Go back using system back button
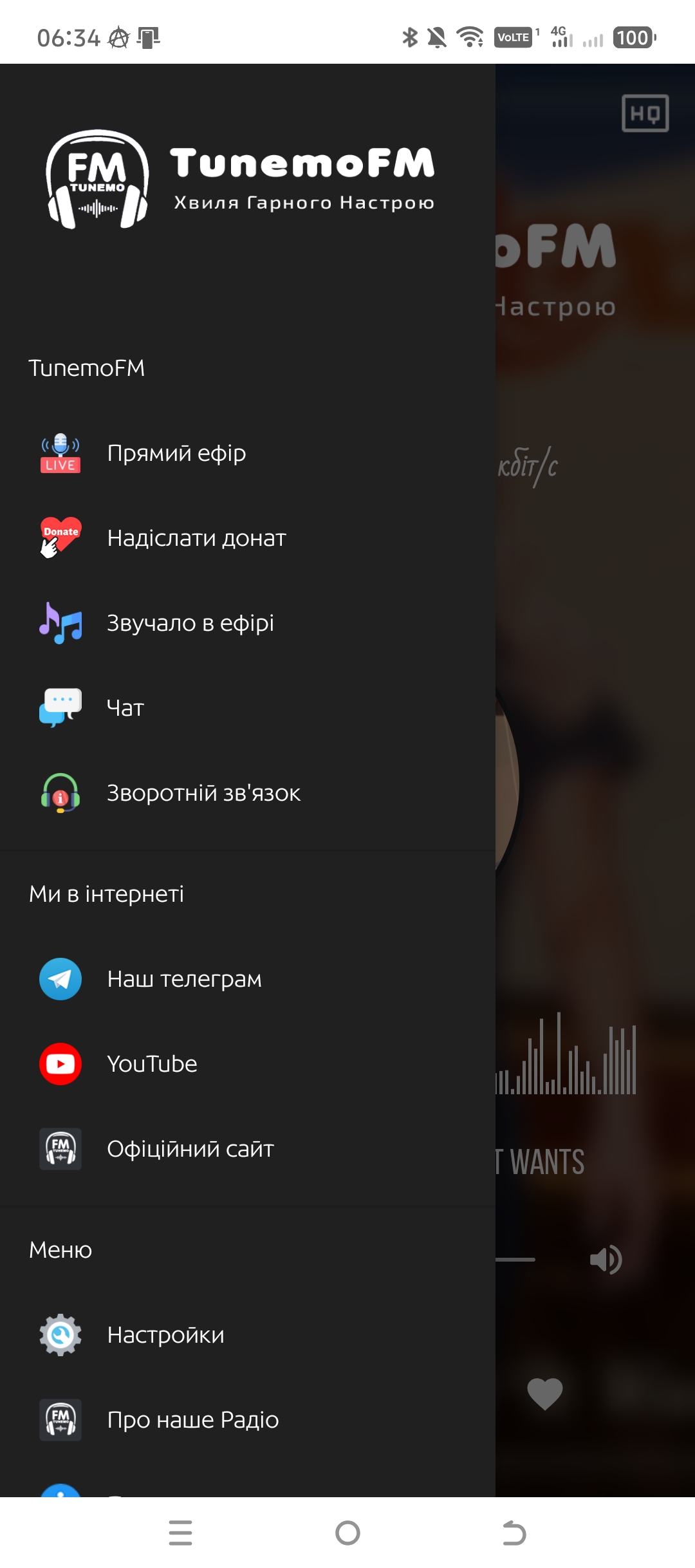The width and height of the screenshot is (695, 1568). click(514, 1533)
